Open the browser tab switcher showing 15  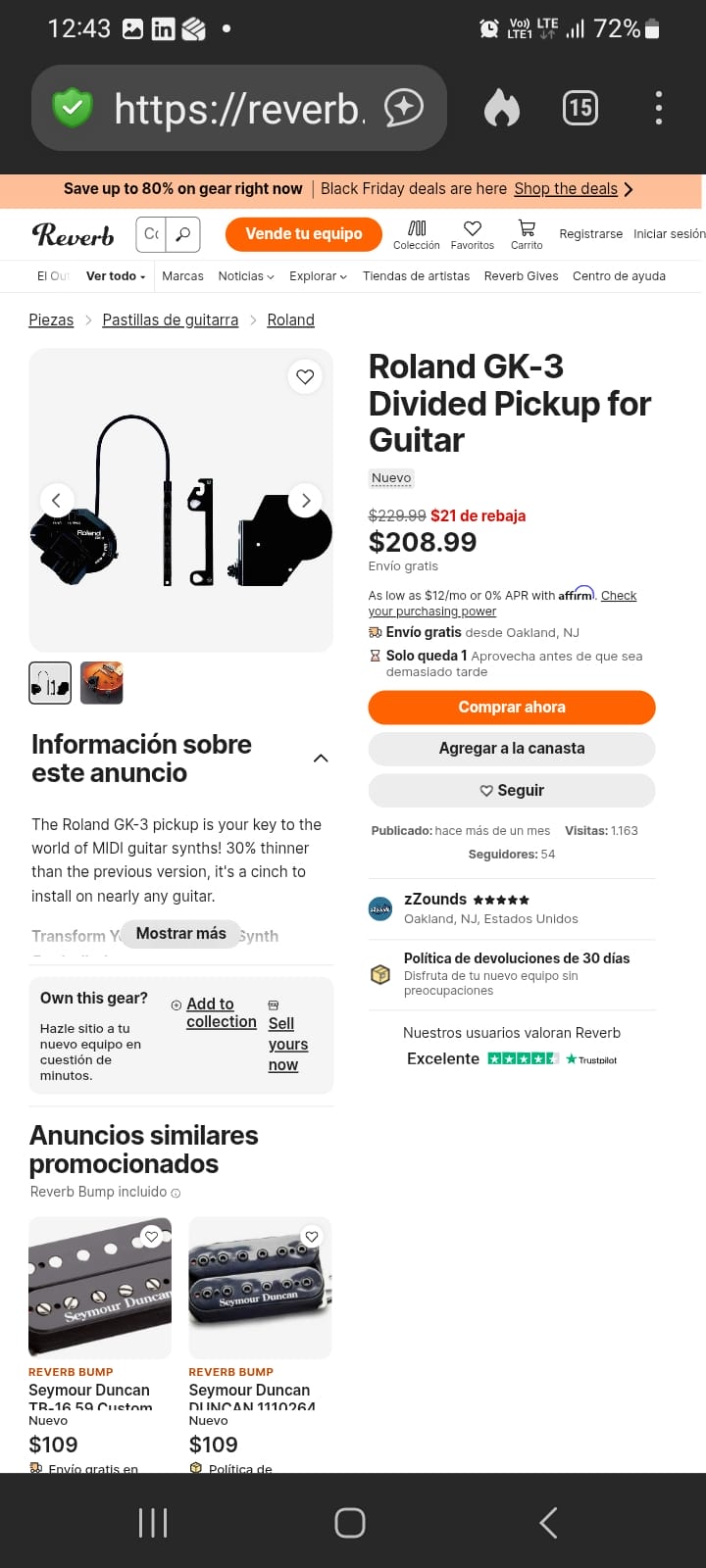(x=580, y=108)
